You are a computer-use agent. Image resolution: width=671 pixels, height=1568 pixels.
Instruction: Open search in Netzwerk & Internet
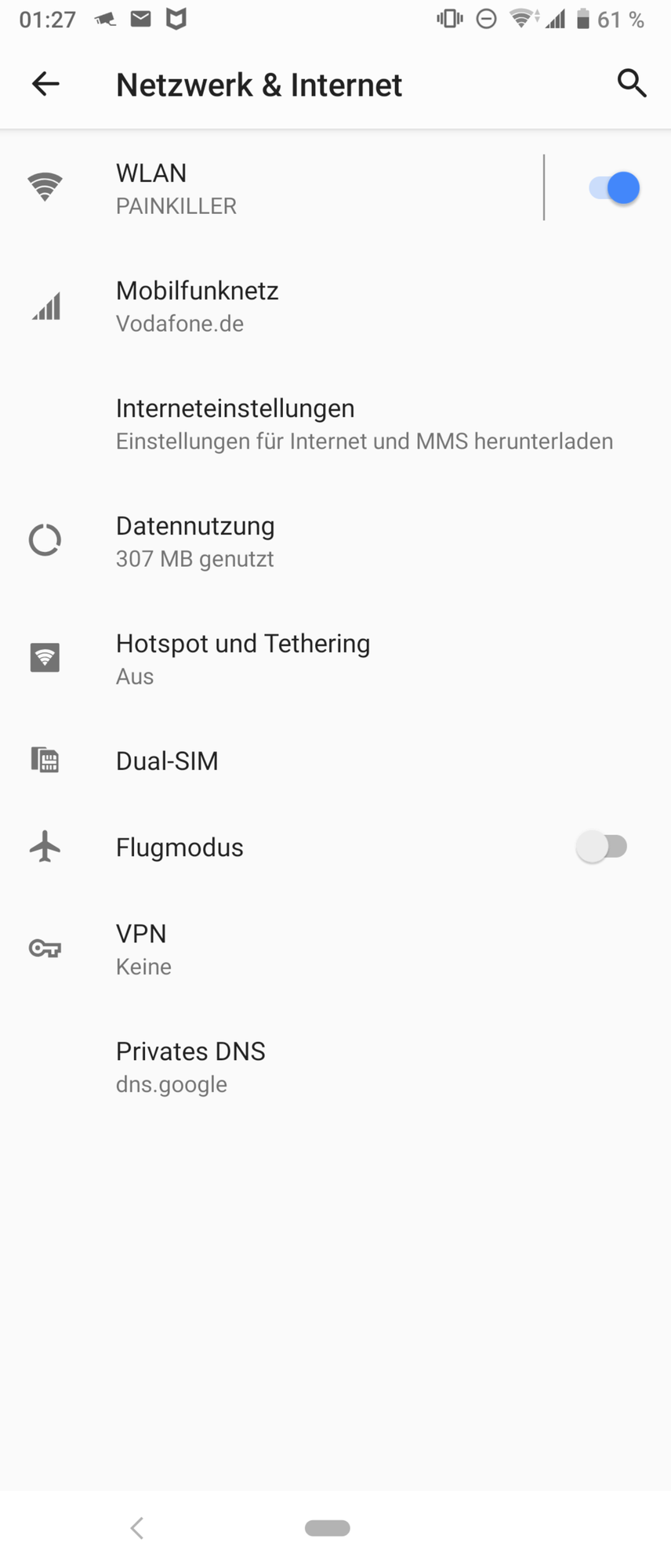click(631, 83)
